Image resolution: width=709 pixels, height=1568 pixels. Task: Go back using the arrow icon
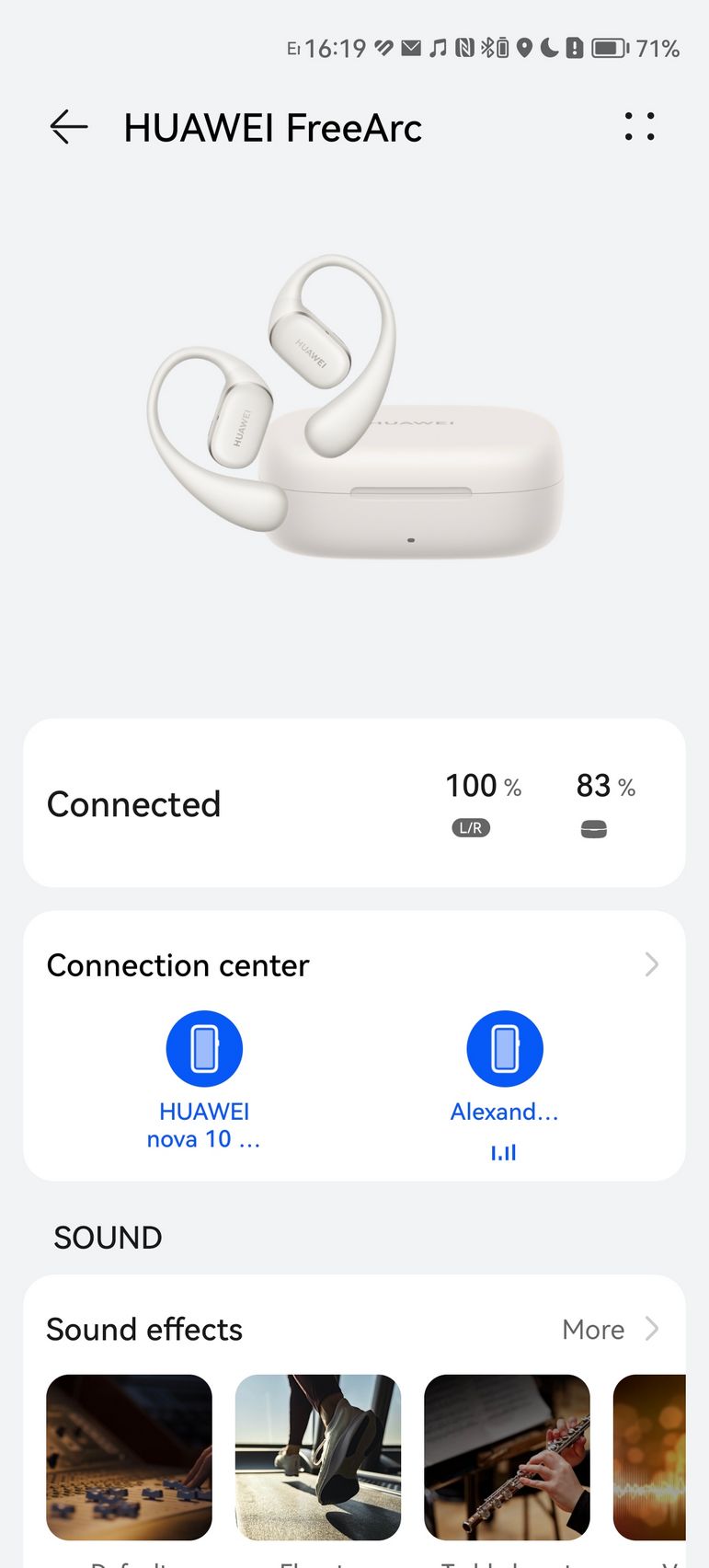[x=69, y=127]
